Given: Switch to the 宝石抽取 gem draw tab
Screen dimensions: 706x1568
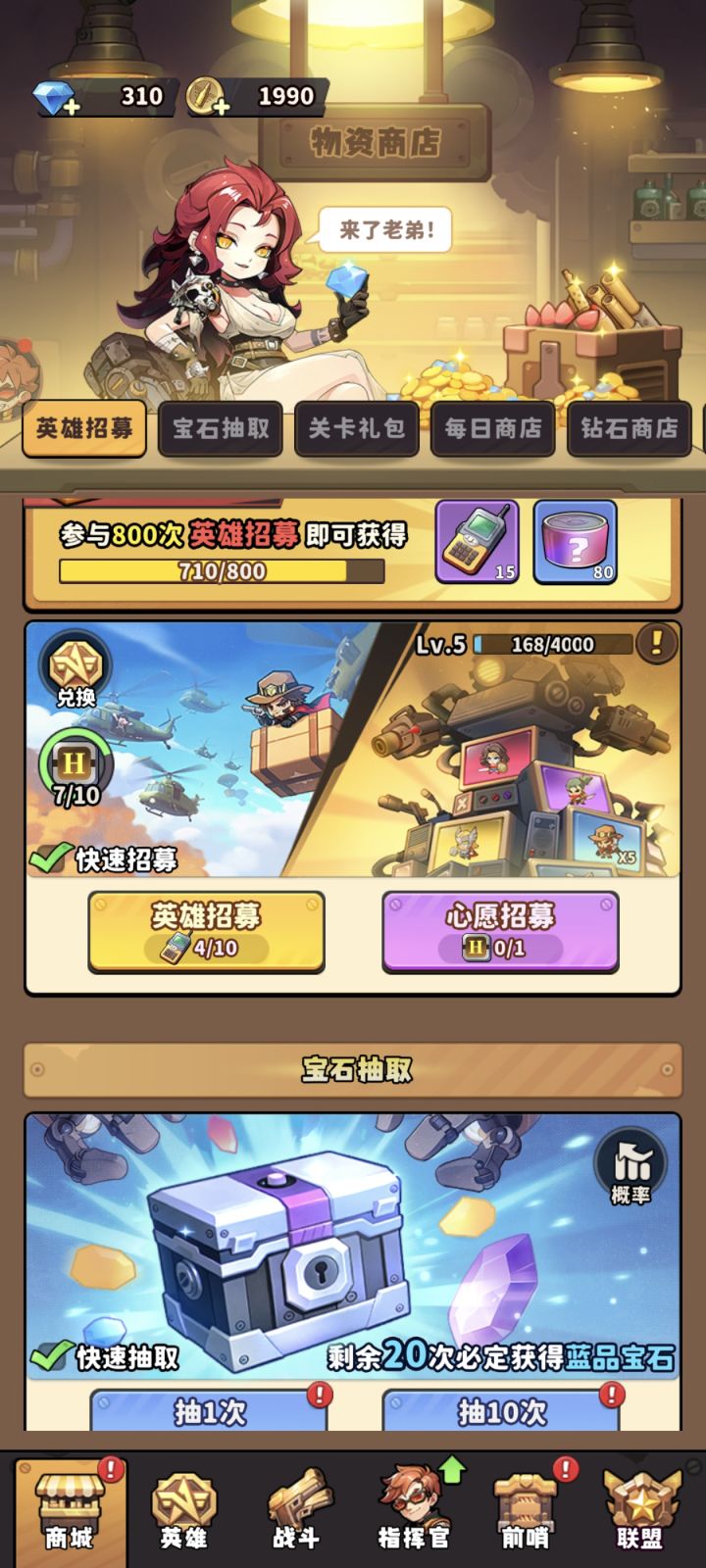Looking at the screenshot, I should point(220,428).
